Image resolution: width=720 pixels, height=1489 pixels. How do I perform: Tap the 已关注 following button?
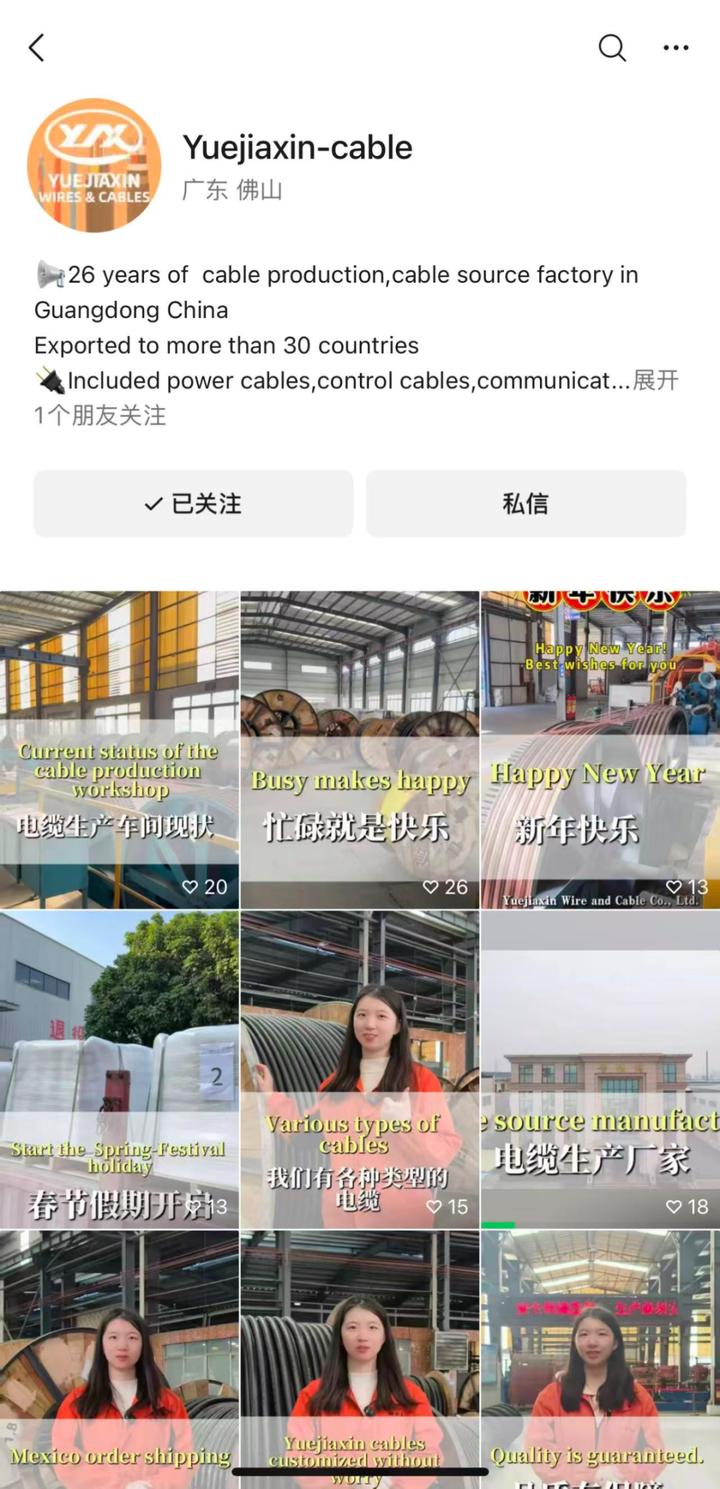coord(193,504)
